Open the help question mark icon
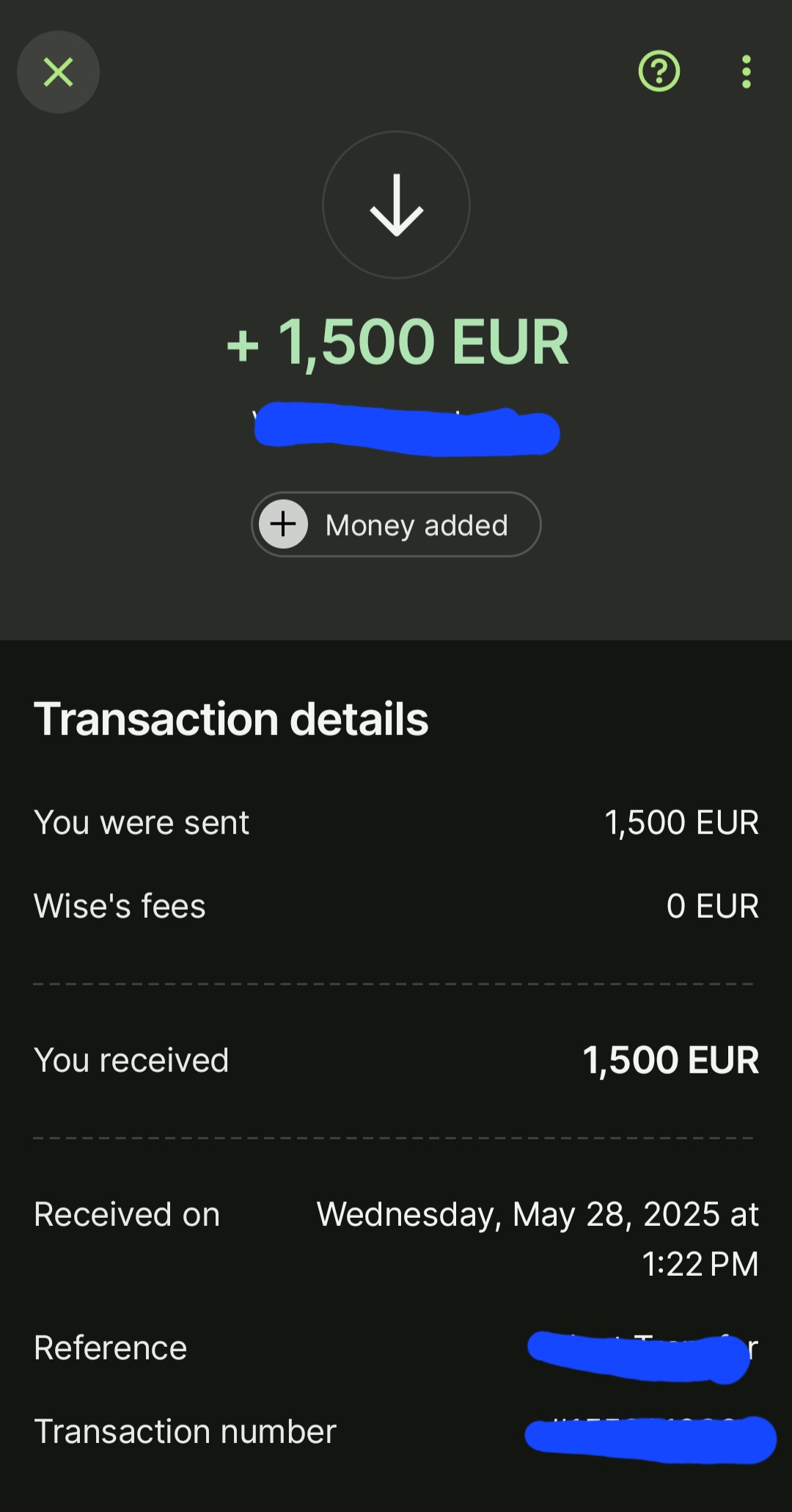Viewport: 792px width, 1512px height. tap(659, 72)
